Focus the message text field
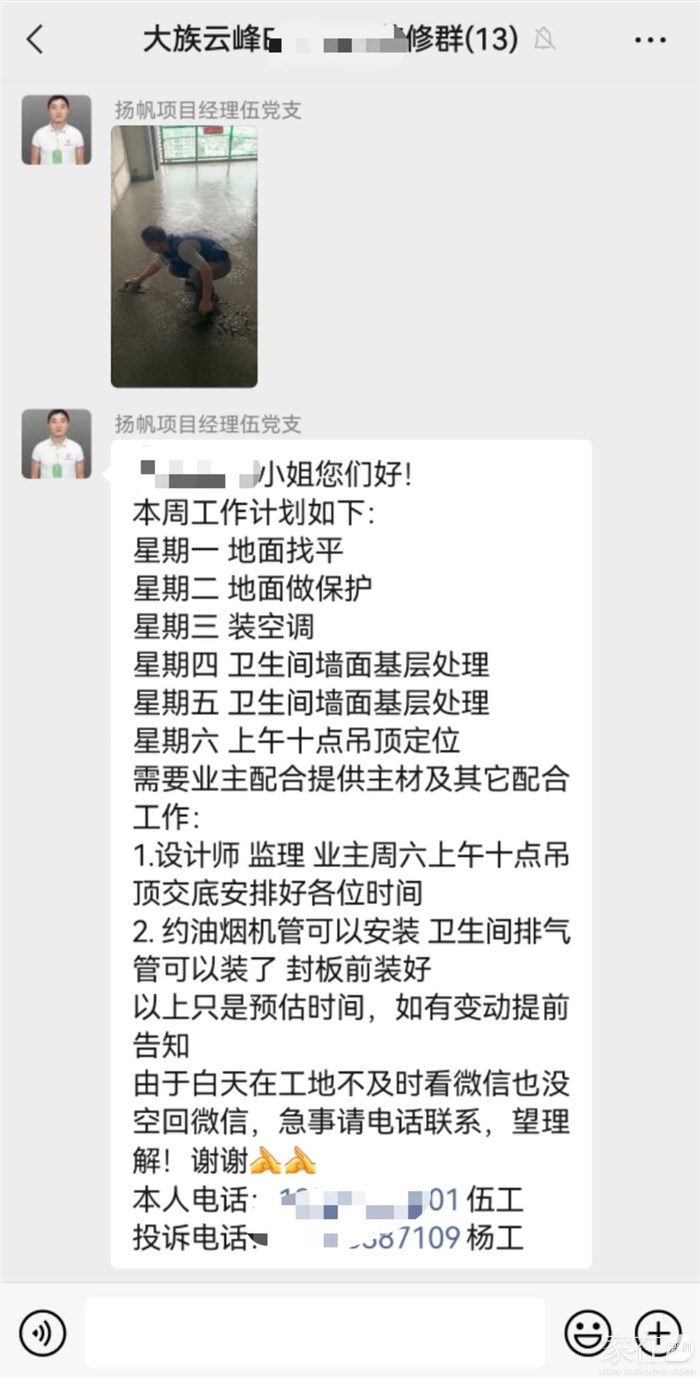The height and width of the screenshot is (1378, 700). tap(315, 1332)
